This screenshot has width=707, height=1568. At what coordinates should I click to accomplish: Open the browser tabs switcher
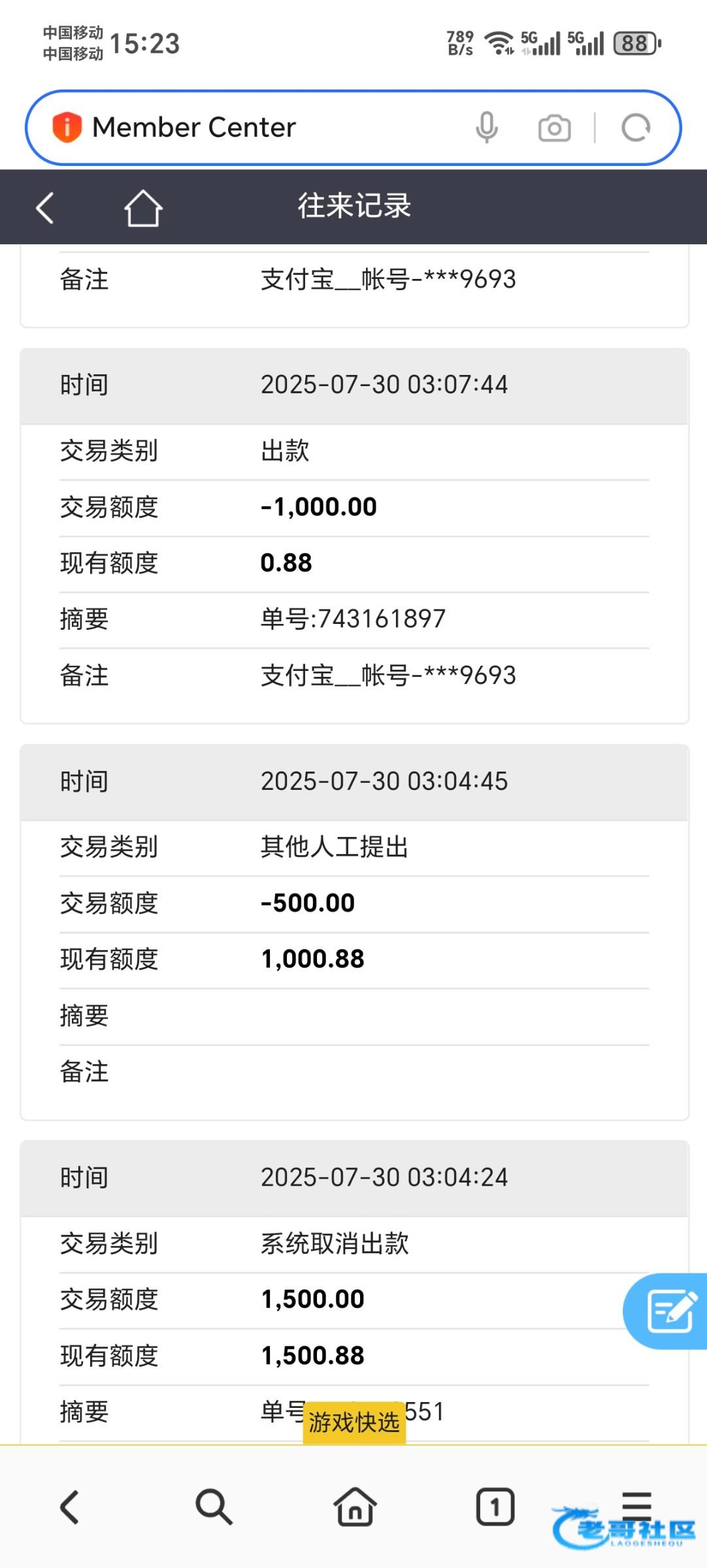tap(495, 1507)
